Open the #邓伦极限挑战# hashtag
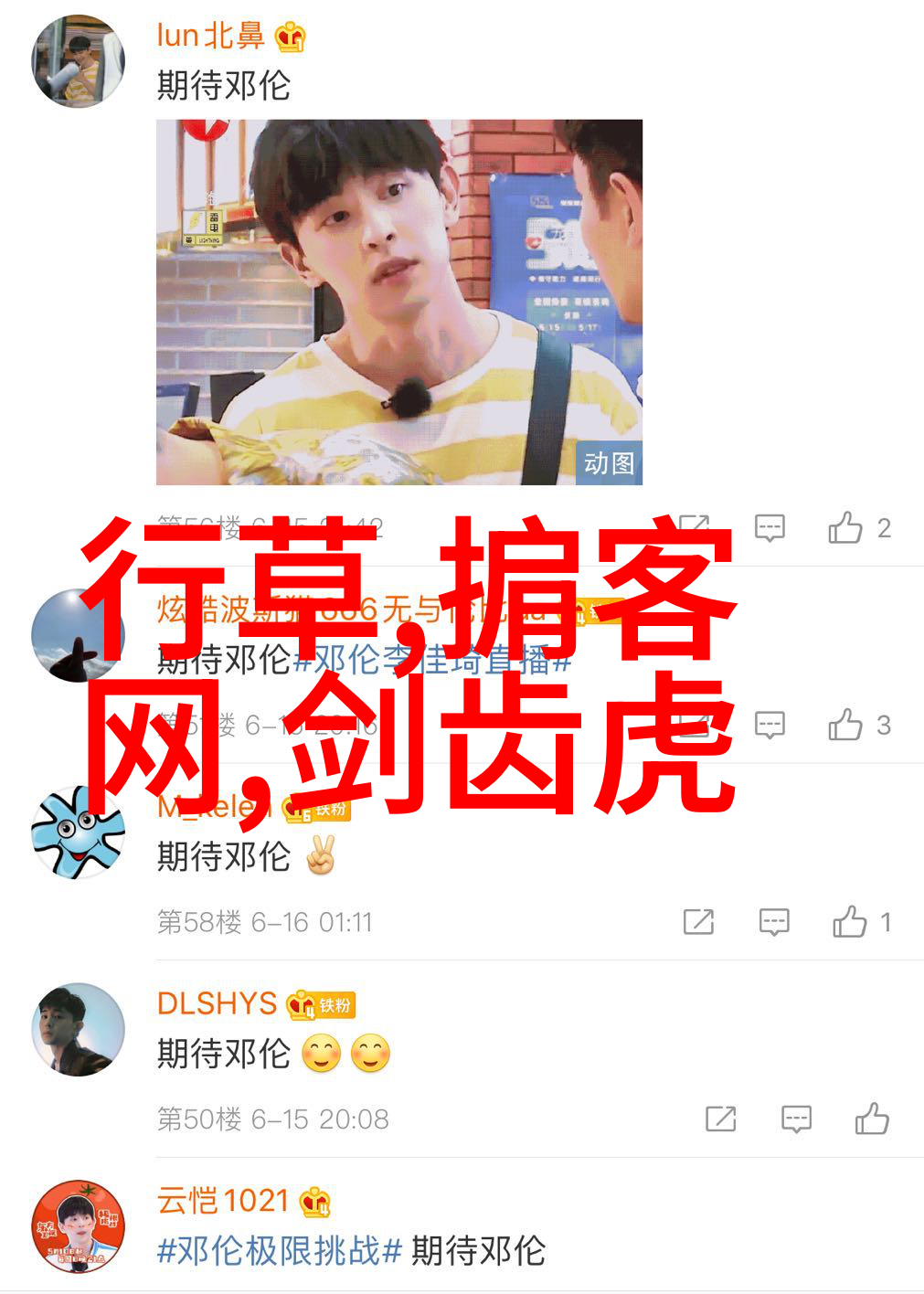This screenshot has height=1294, width=924. (x=280, y=1250)
